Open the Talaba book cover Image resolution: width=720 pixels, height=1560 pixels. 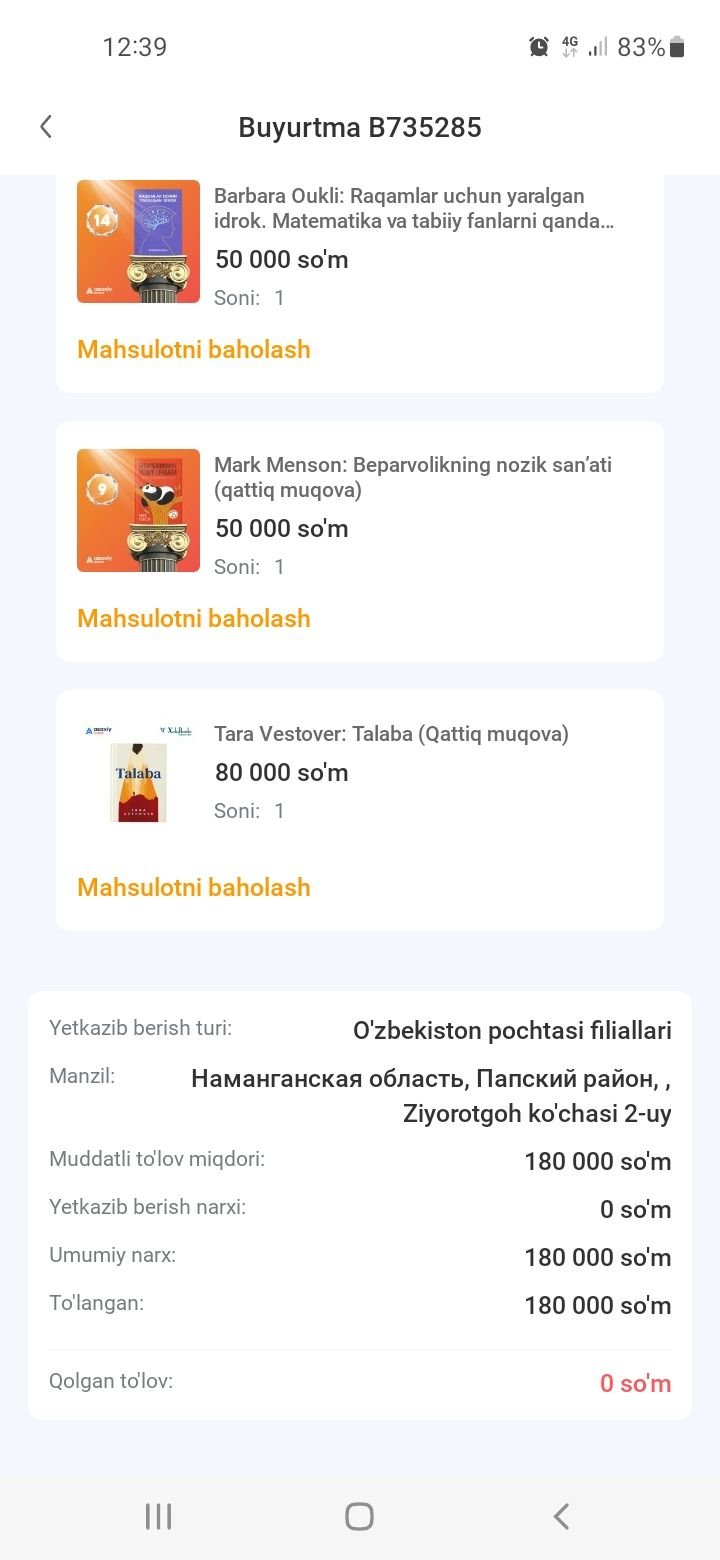(138, 773)
